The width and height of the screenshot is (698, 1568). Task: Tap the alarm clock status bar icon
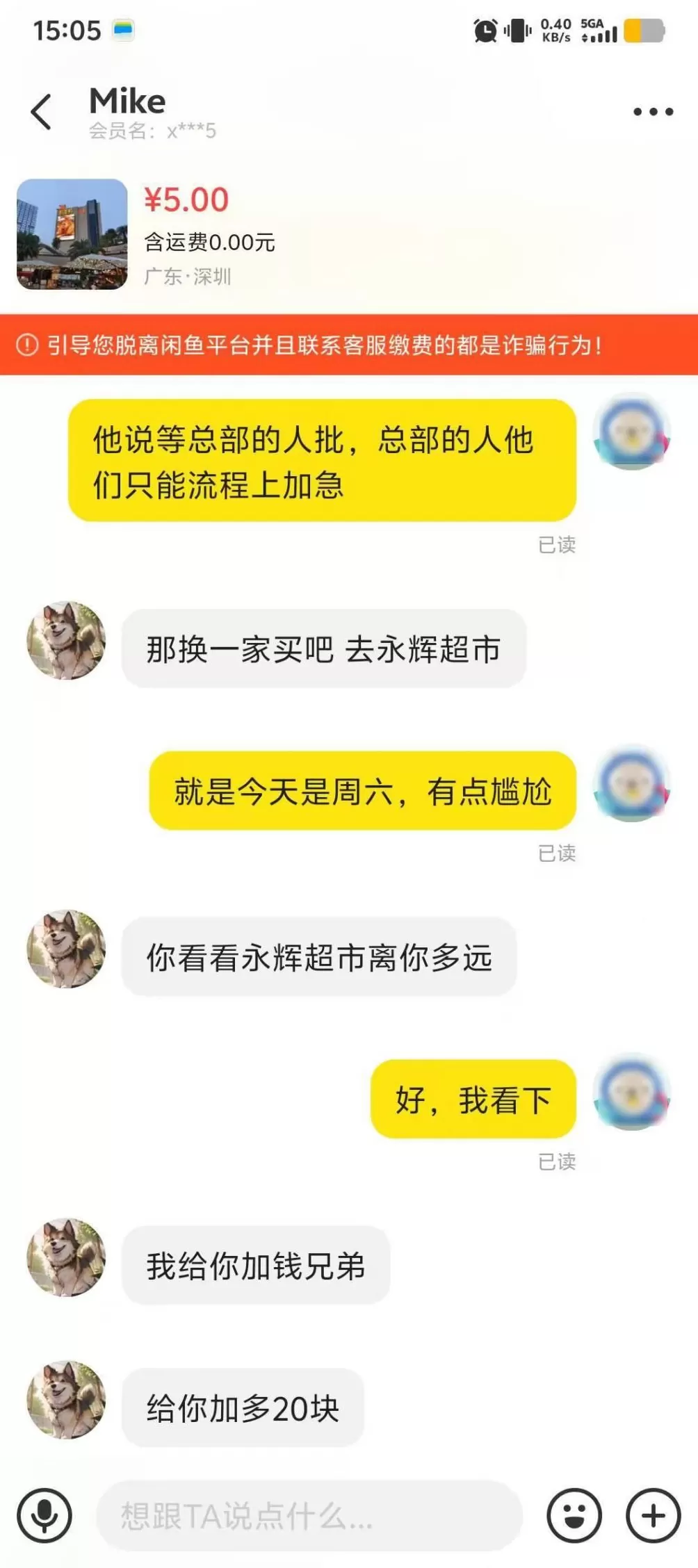tap(484, 32)
